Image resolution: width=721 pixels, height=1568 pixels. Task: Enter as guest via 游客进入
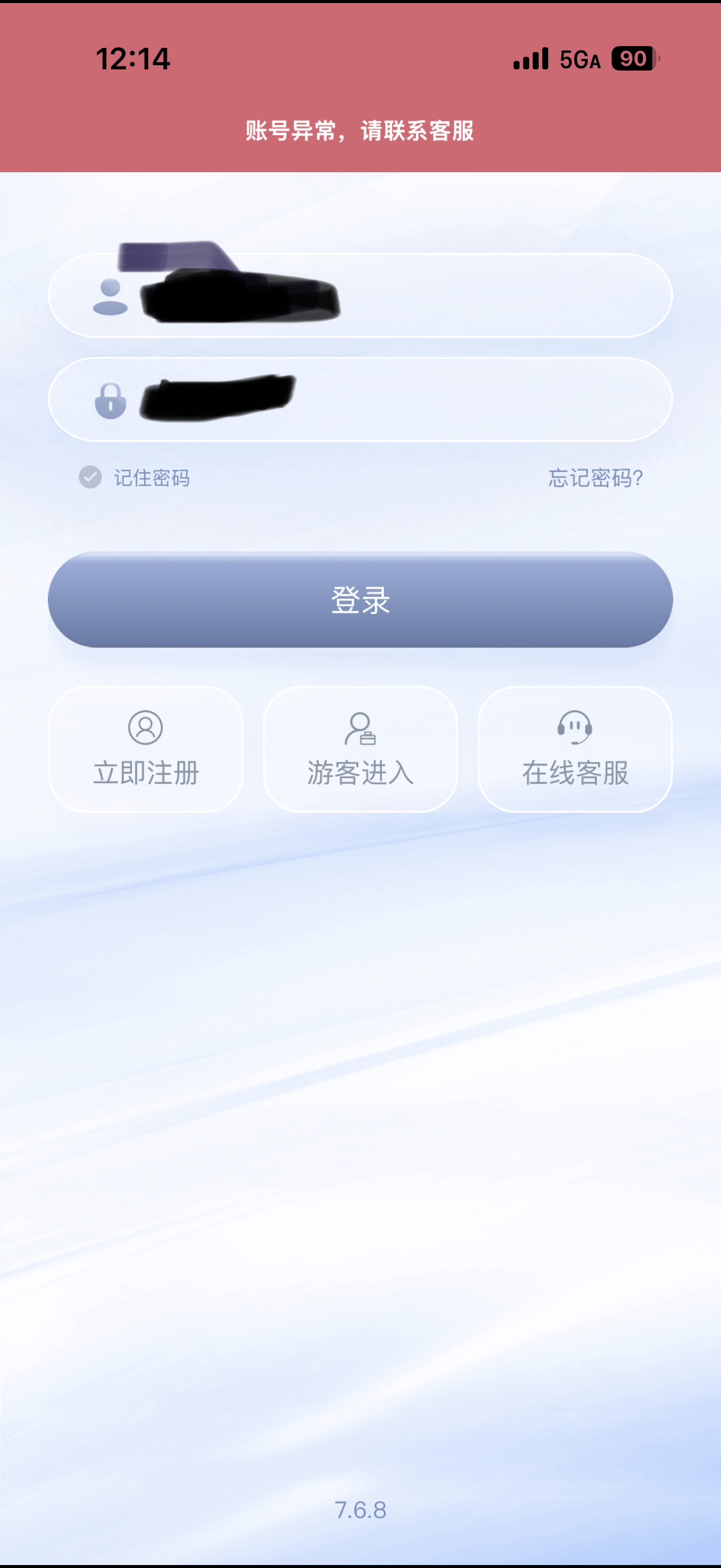tap(360, 749)
